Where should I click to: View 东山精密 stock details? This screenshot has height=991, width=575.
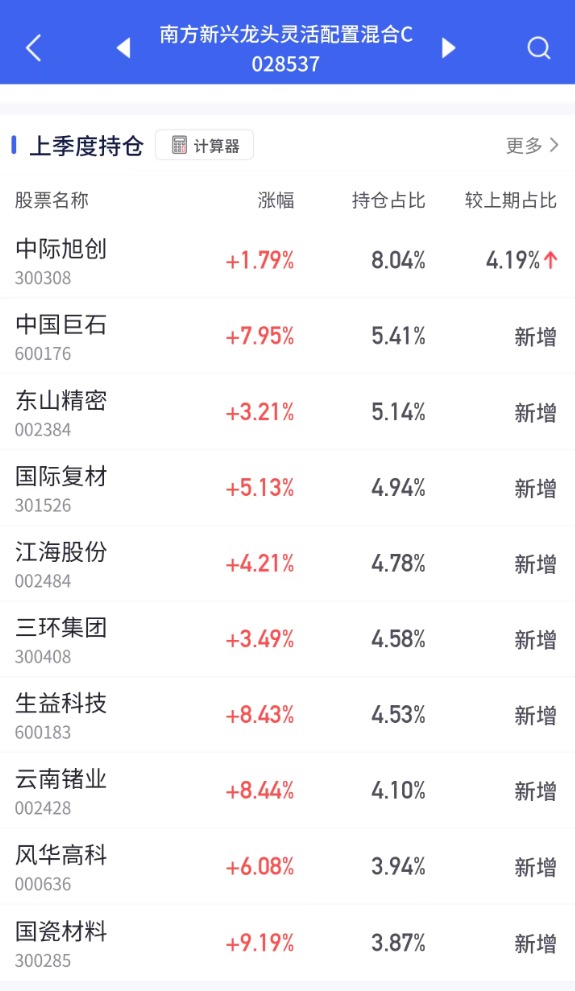(288, 412)
